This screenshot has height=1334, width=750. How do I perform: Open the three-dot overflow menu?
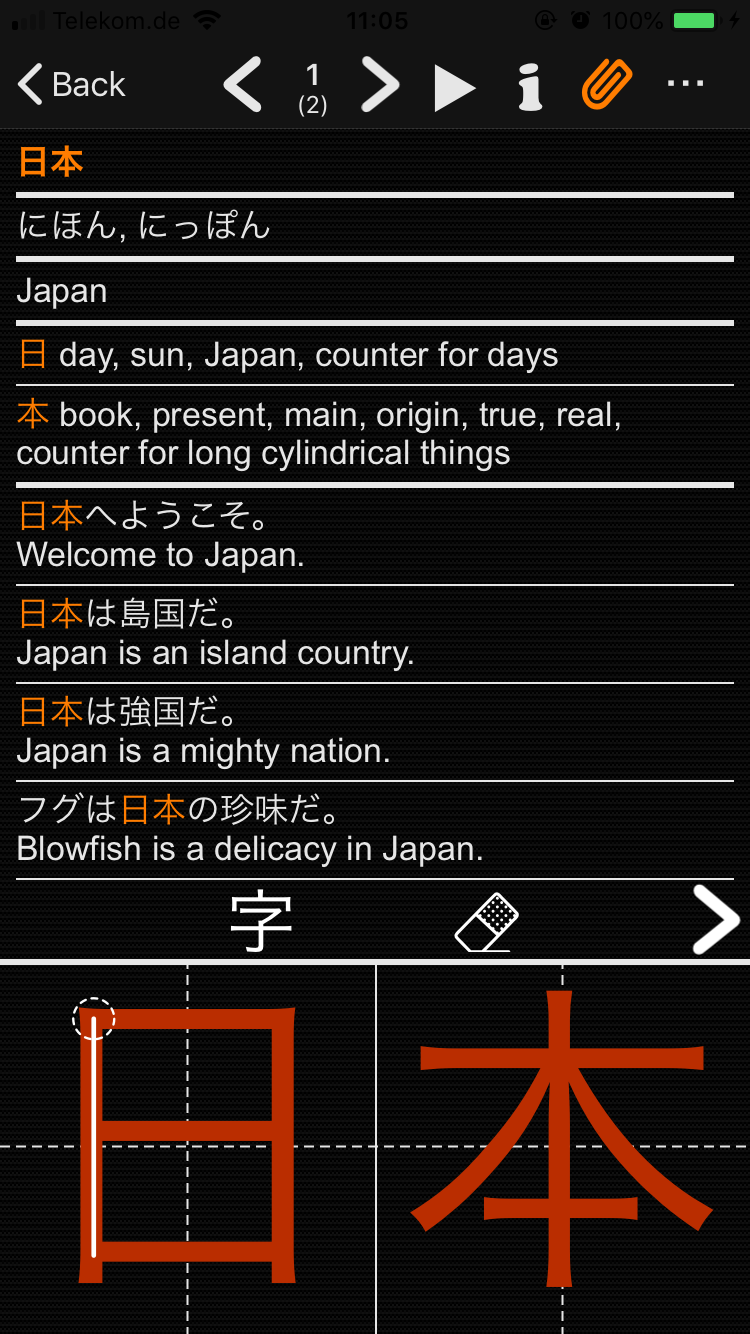(x=686, y=84)
